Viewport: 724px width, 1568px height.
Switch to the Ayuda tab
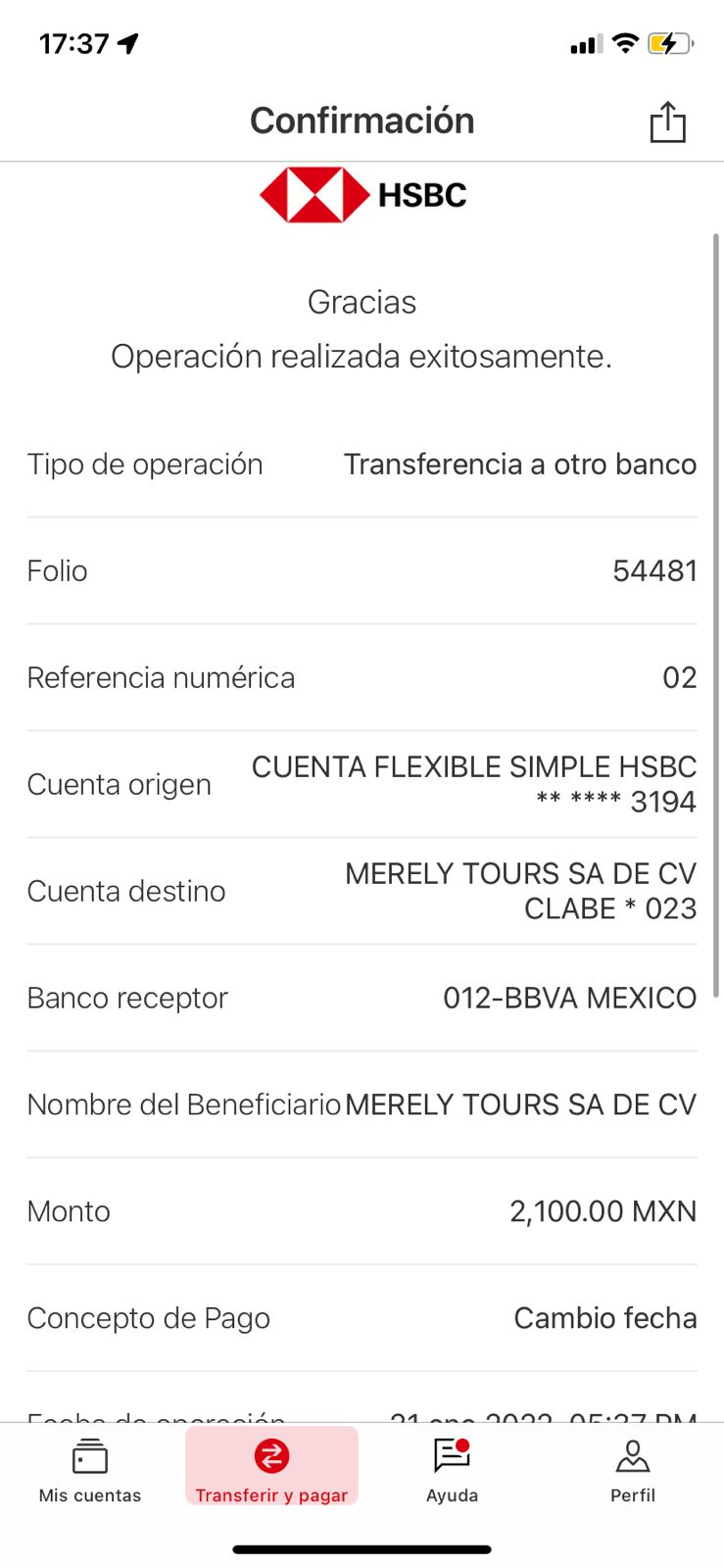coord(452,1470)
